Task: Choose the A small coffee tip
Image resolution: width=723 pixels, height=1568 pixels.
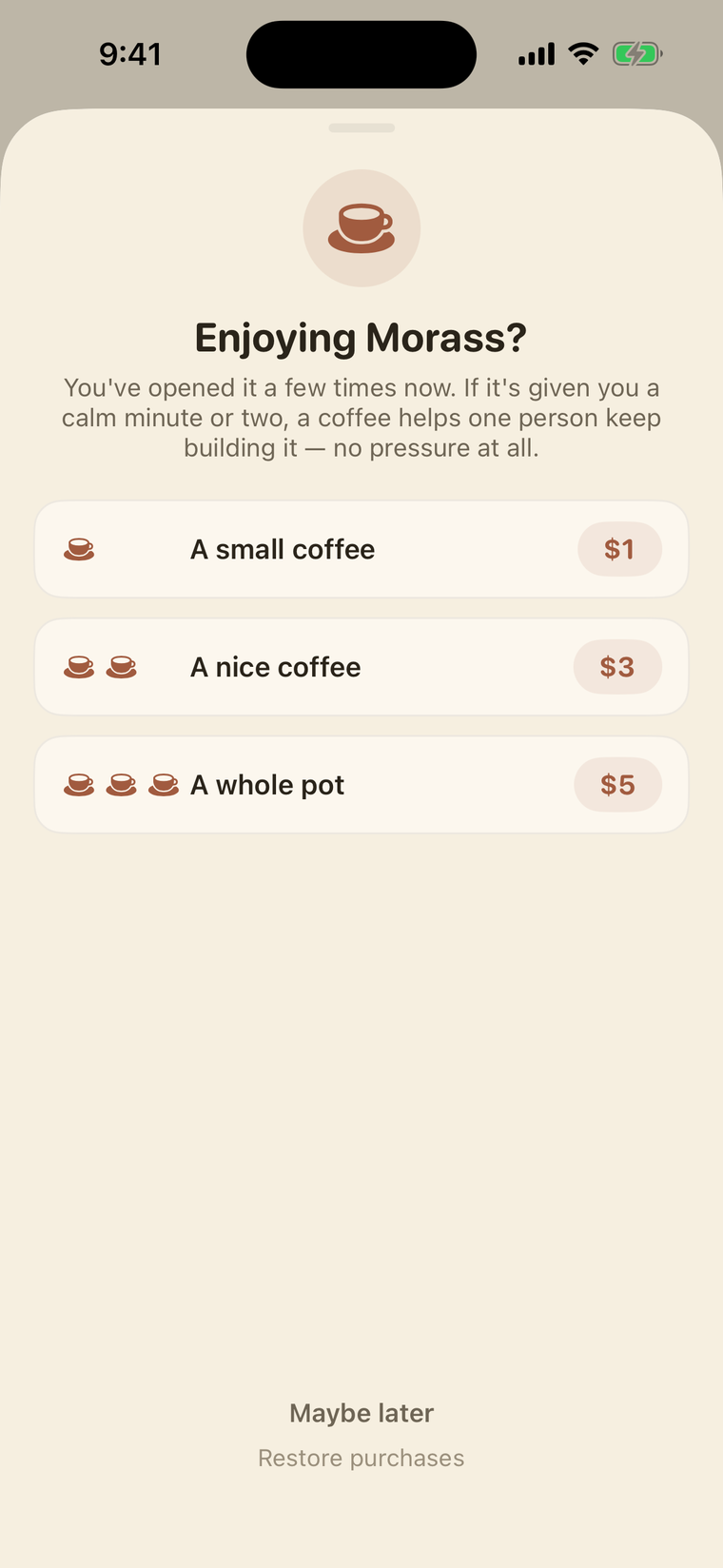Action: (361, 549)
